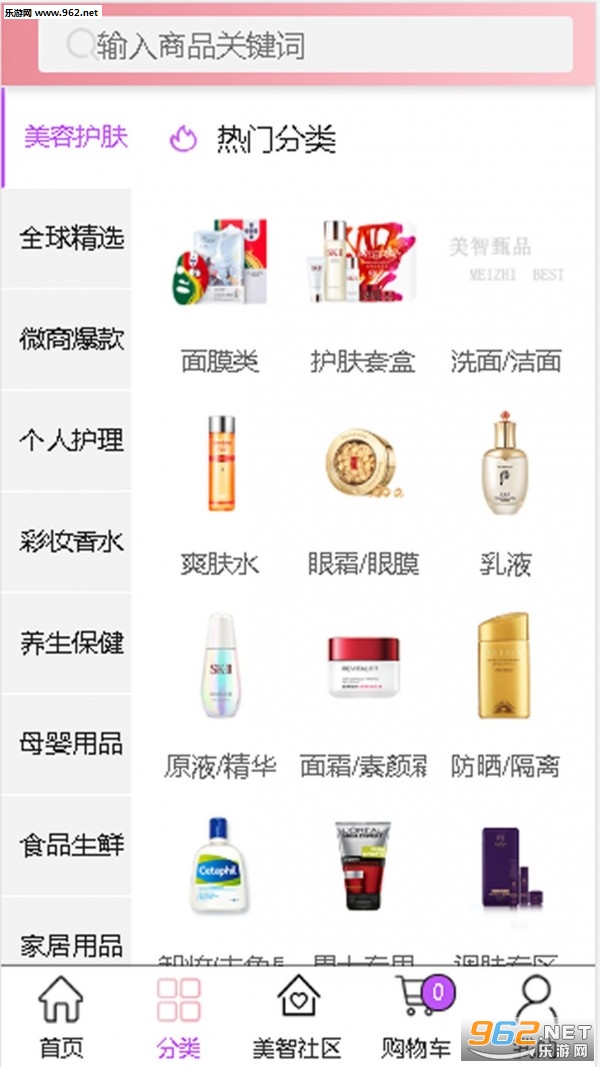
Task: Open the 防晒/隔离 tile
Action: click(505, 695)
